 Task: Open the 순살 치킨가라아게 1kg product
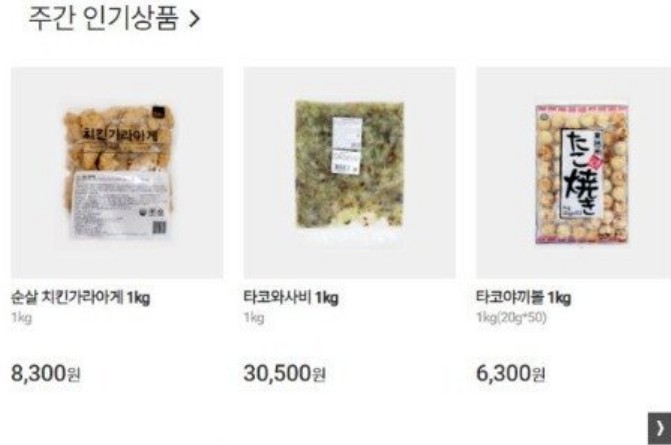coord(117,173)
